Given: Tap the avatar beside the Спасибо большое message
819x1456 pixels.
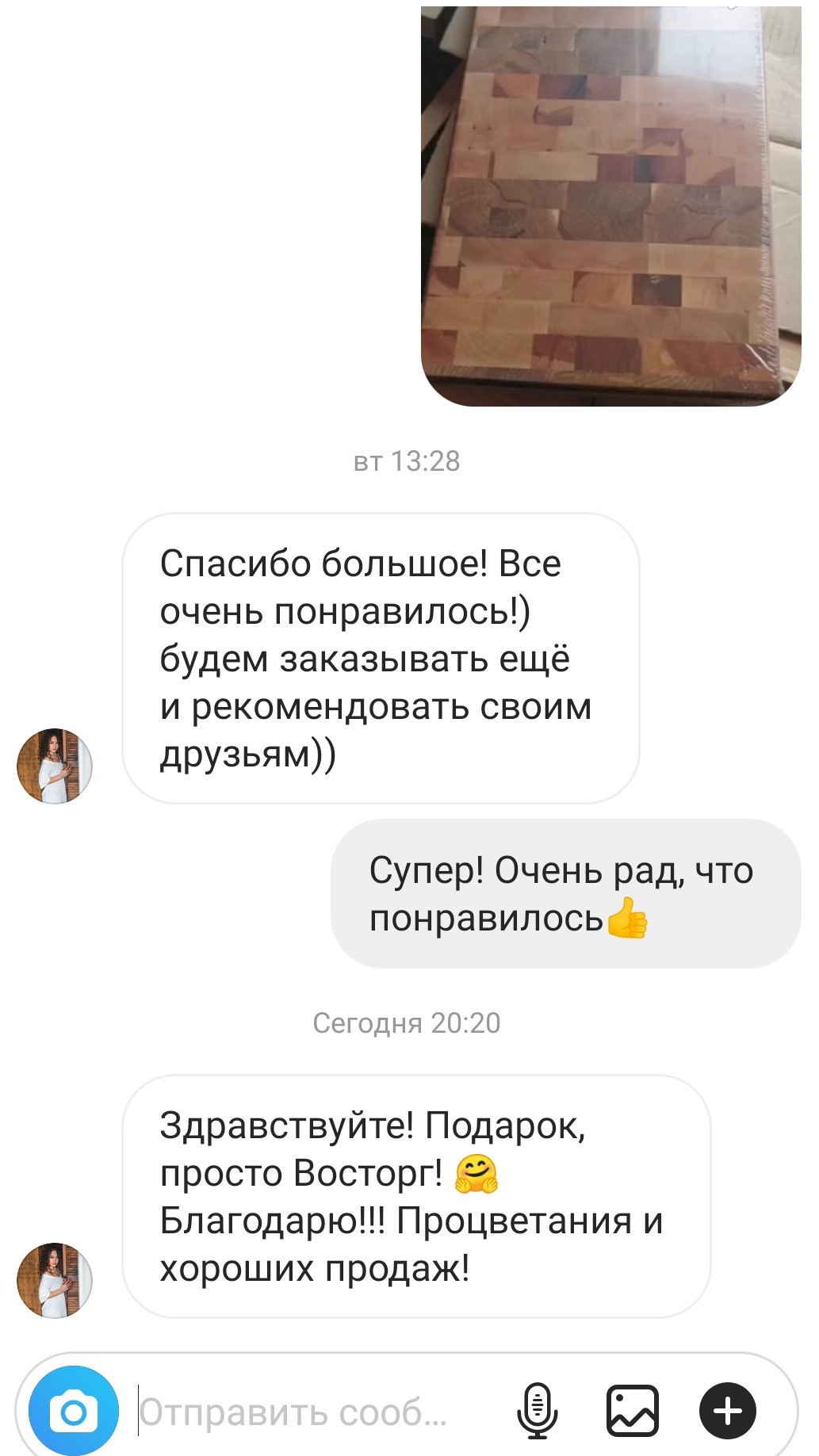Looking at the screenshot, I should click(x=55, y=766).
